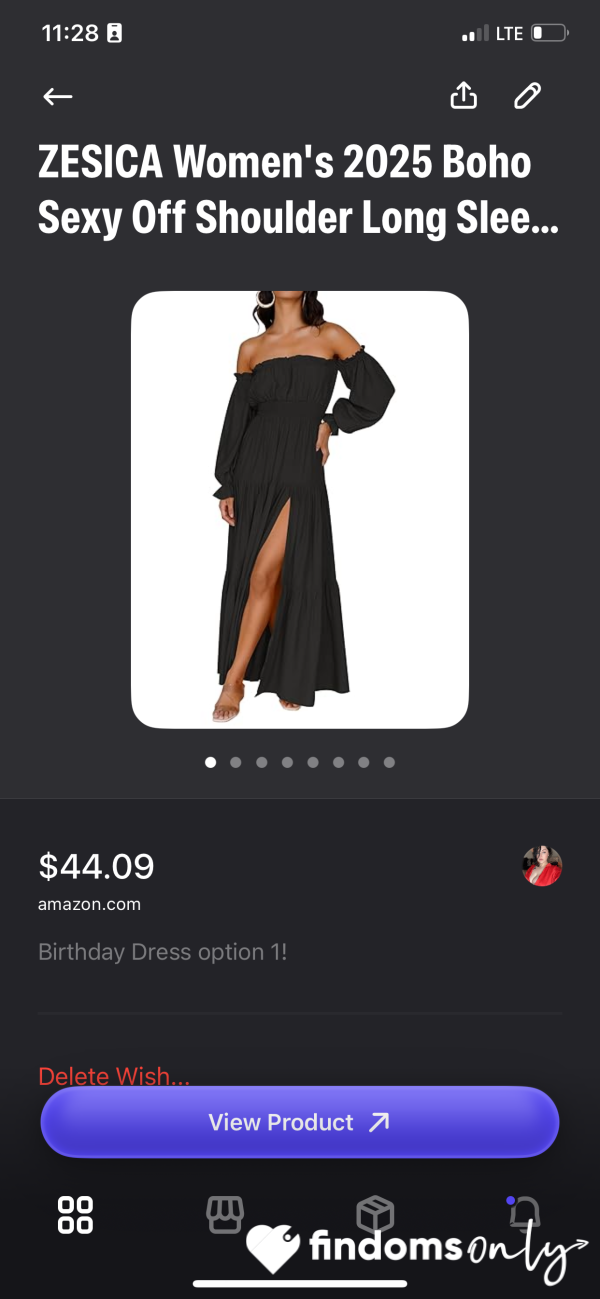This screenshot has height=1299, width=600.
Task: View Product on Amazon
Action: click(300, 1122)
